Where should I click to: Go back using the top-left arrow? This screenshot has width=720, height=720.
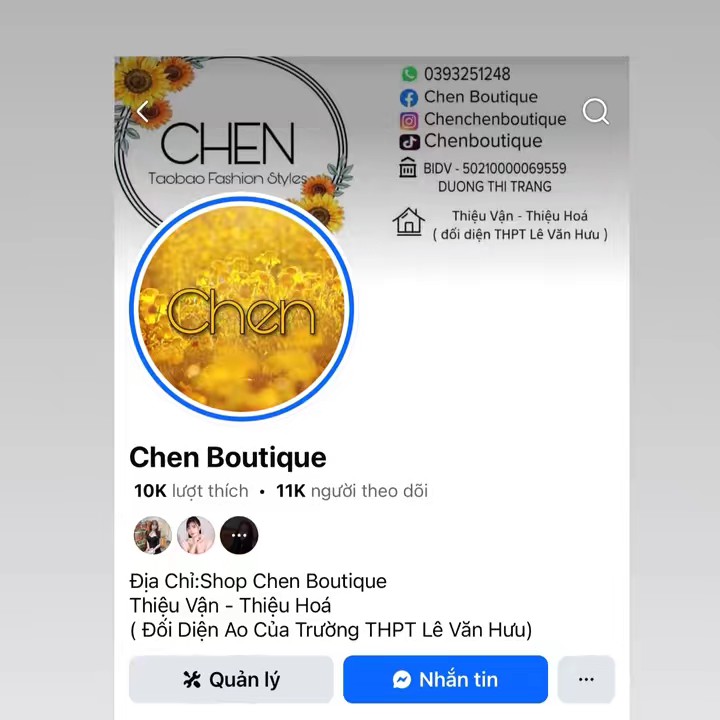pyautogui.click(x=143, y=112)
